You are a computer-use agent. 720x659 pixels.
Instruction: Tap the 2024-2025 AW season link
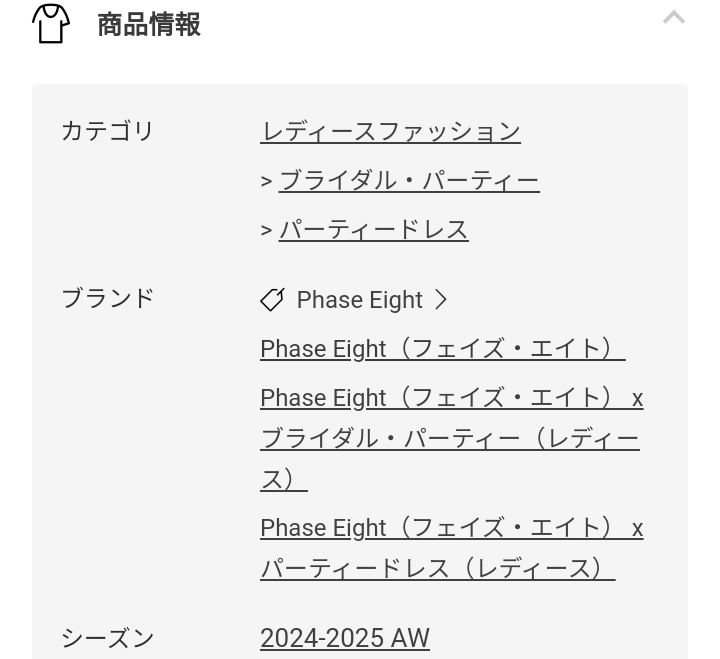click(x=345, y=638)
